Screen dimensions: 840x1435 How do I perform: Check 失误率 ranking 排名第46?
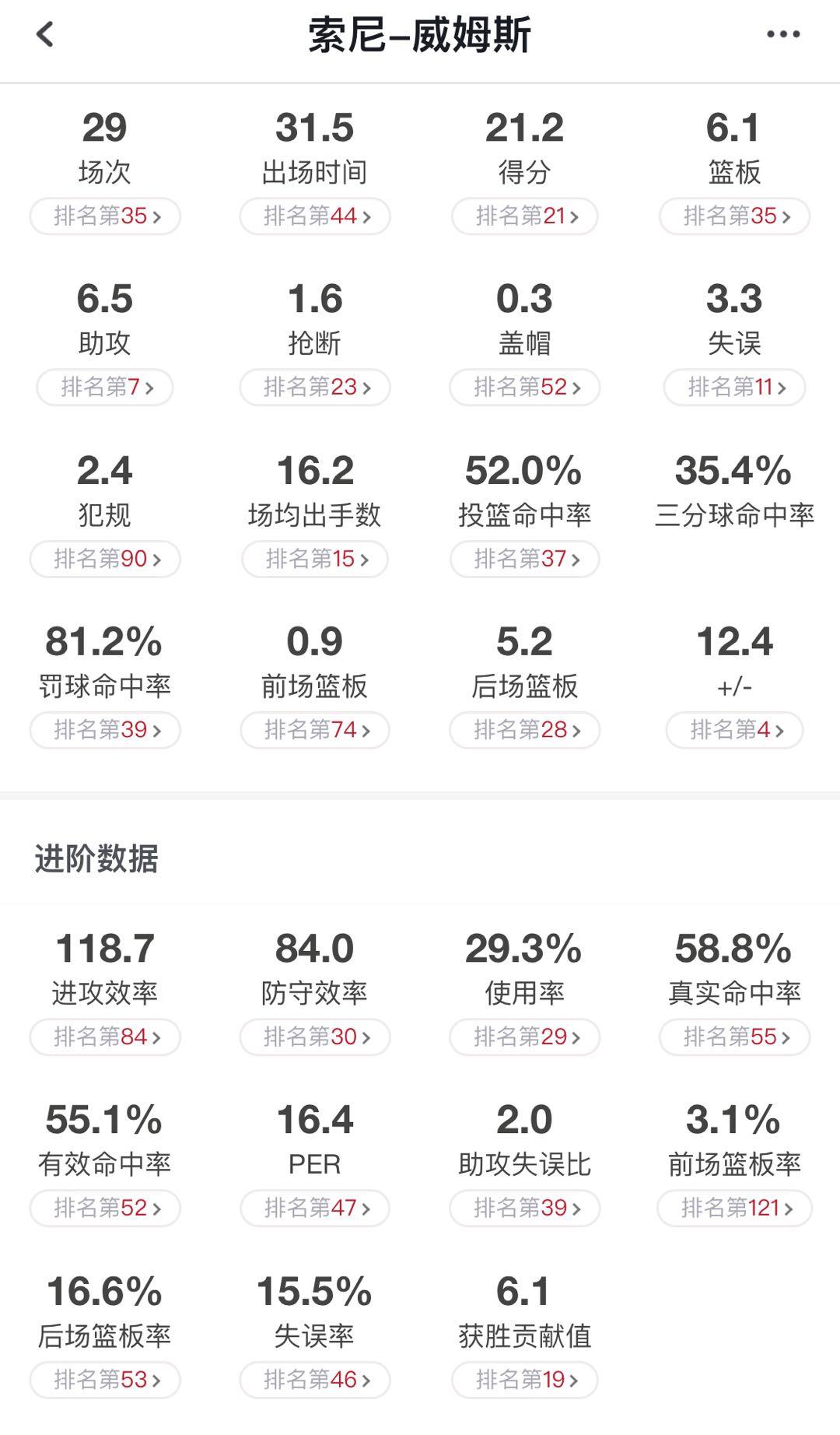click(x=315, y=1380)
